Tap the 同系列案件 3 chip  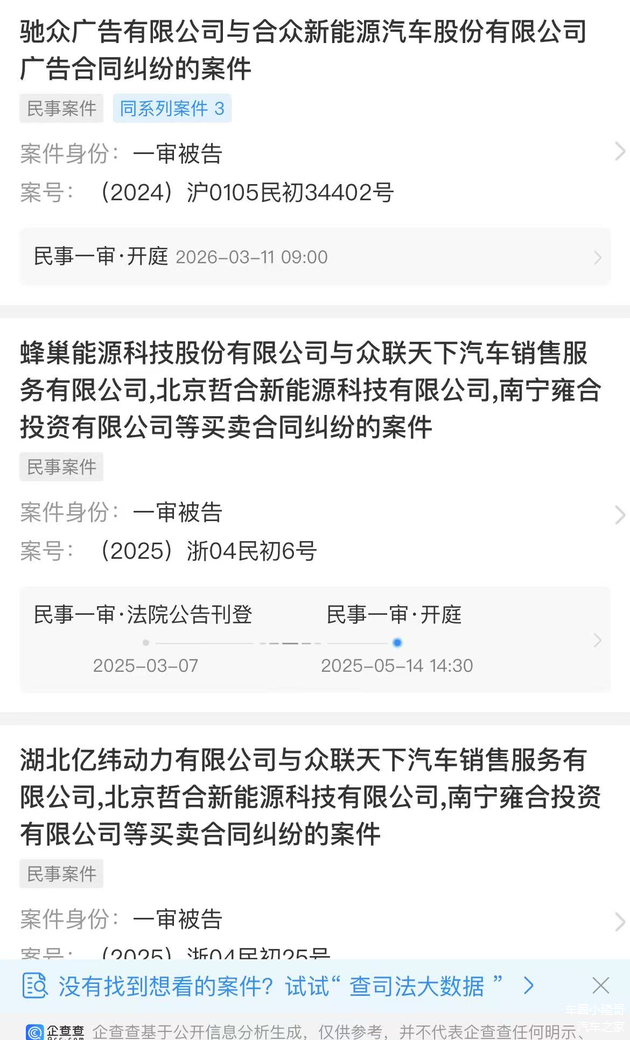point(173,109)
